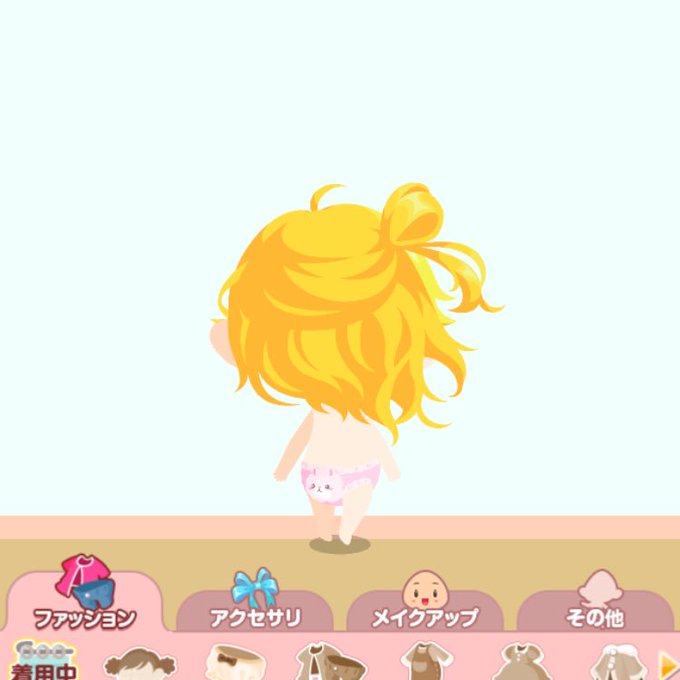
Task: Pick the cream bloomers with brown bow
Action: pos(235,663)
